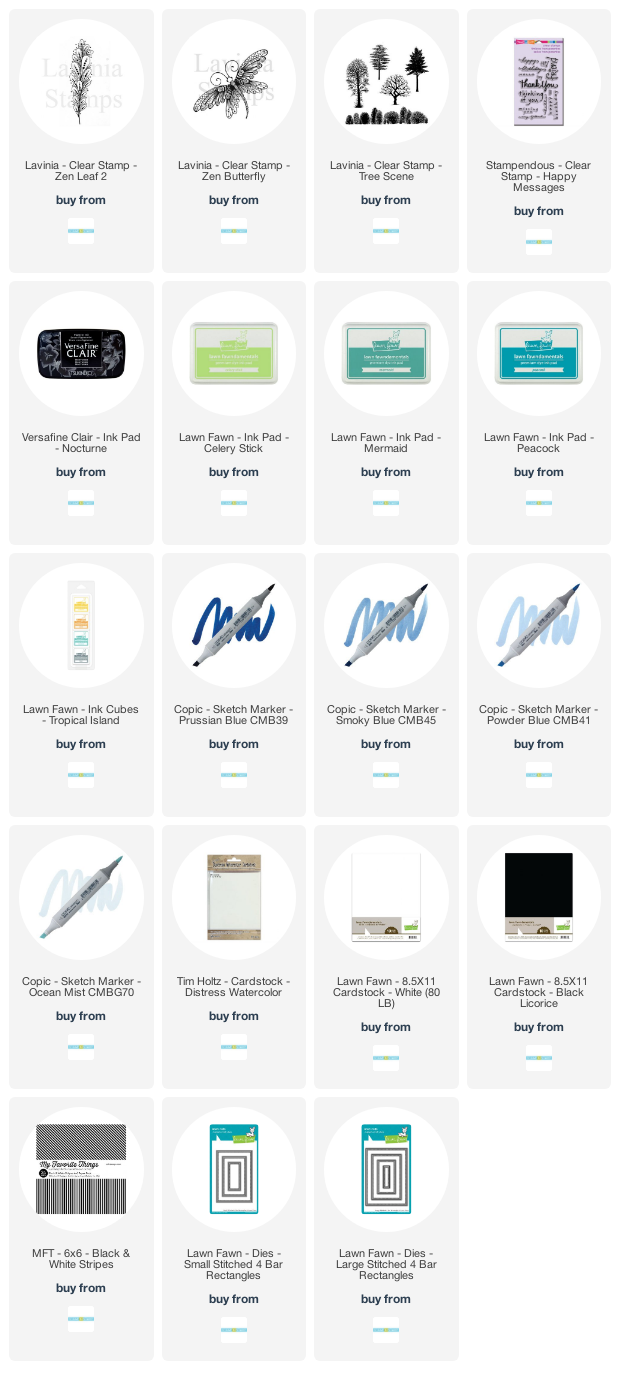The image size is (620, 1381).
Task: Open the Lavinia Zen Leaf 2 stamp card
Action: click(81, 141)
